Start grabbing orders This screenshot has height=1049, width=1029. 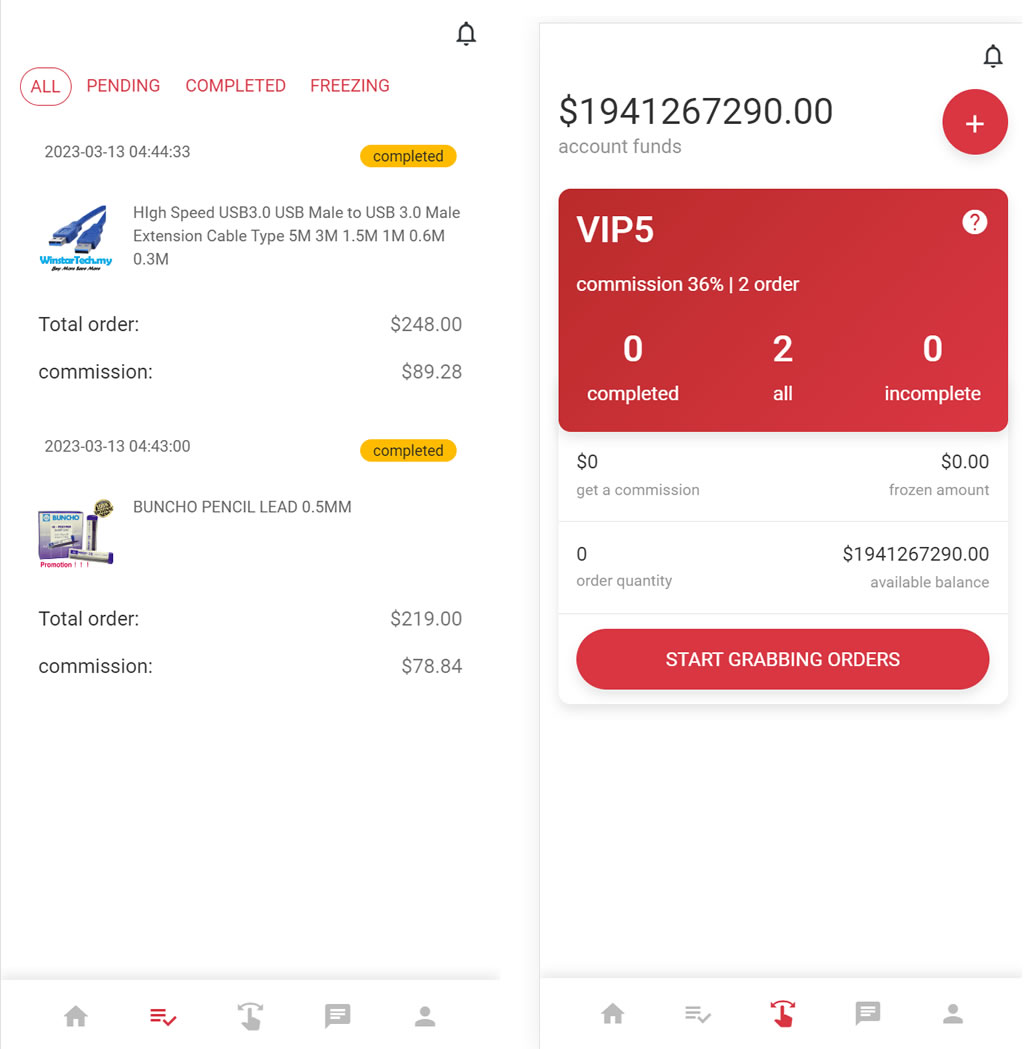pos(782,659)
